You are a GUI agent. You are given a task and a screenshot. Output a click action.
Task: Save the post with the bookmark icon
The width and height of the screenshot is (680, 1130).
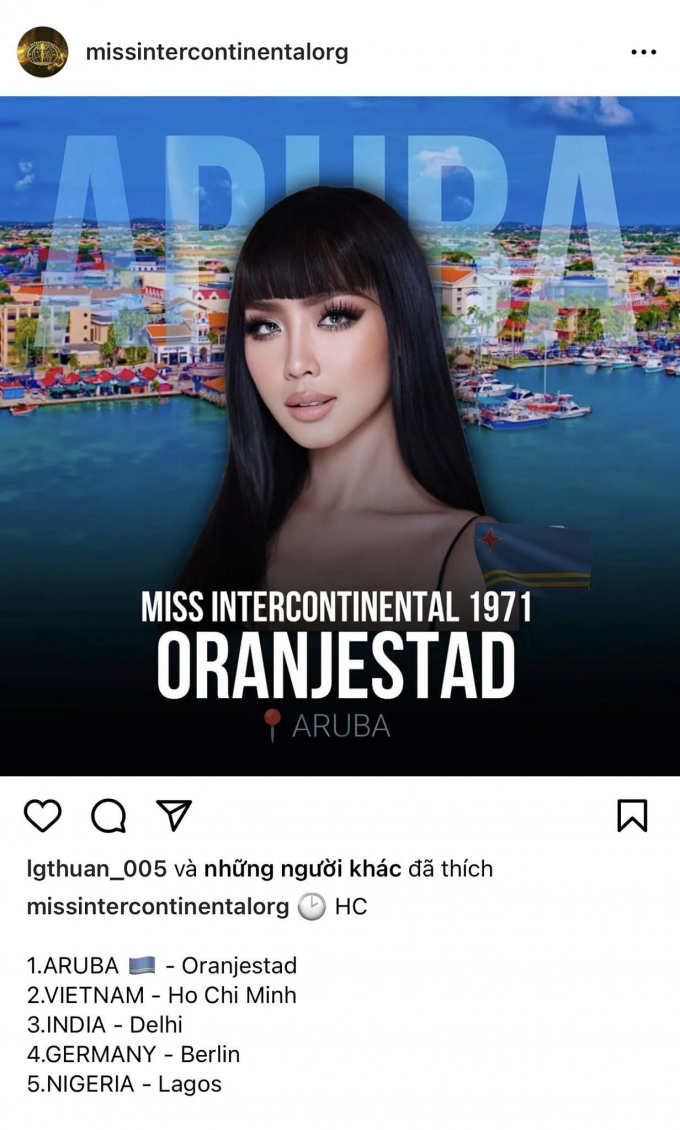[x=632, y=815]
